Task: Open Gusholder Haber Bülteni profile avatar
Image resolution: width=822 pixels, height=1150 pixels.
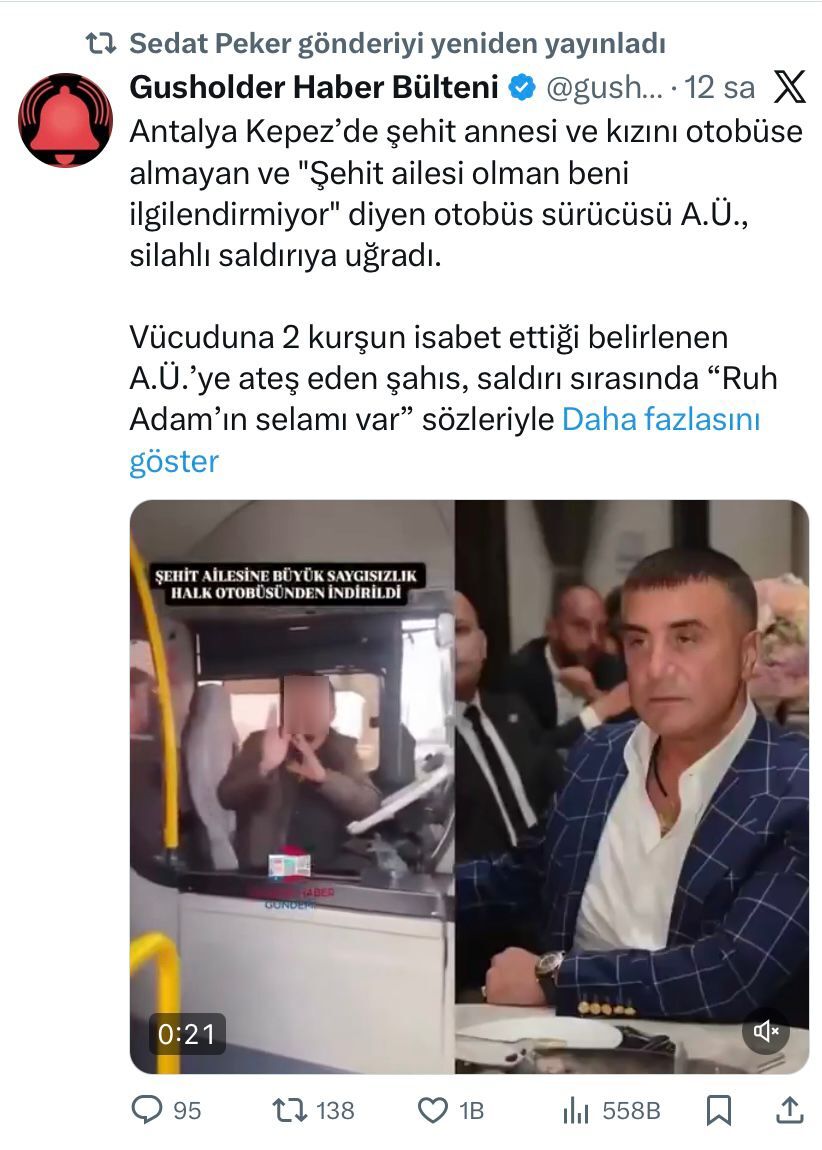Action: tap(65, 119)
